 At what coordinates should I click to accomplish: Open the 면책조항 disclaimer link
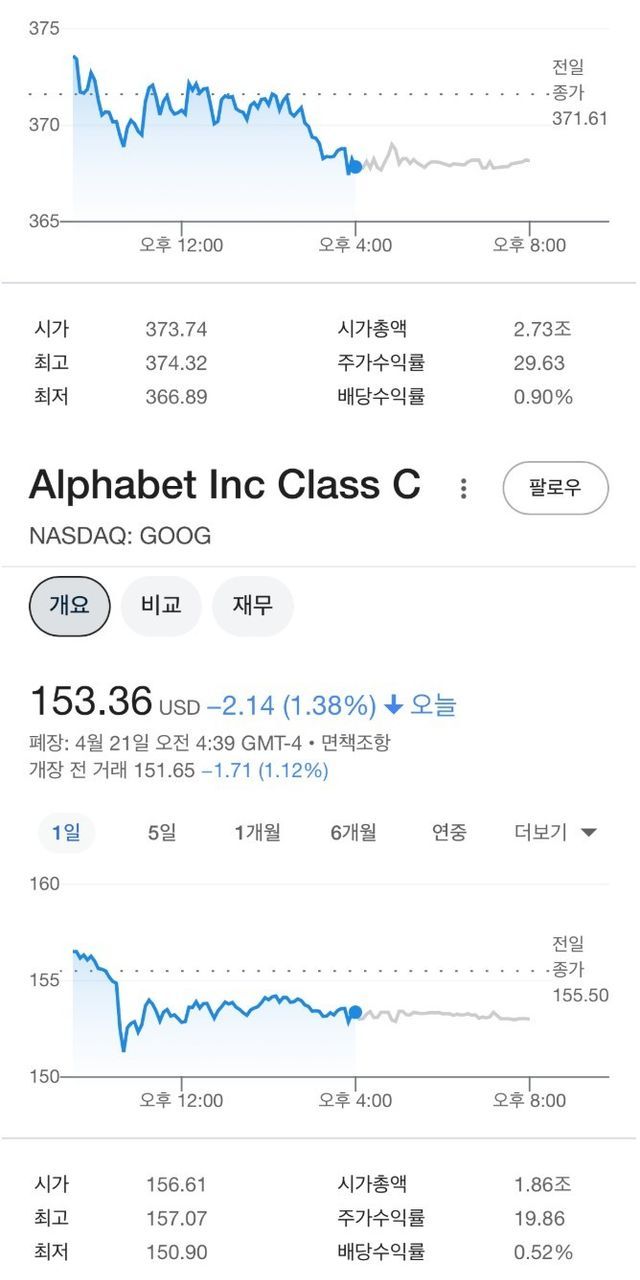click(355, 742)
